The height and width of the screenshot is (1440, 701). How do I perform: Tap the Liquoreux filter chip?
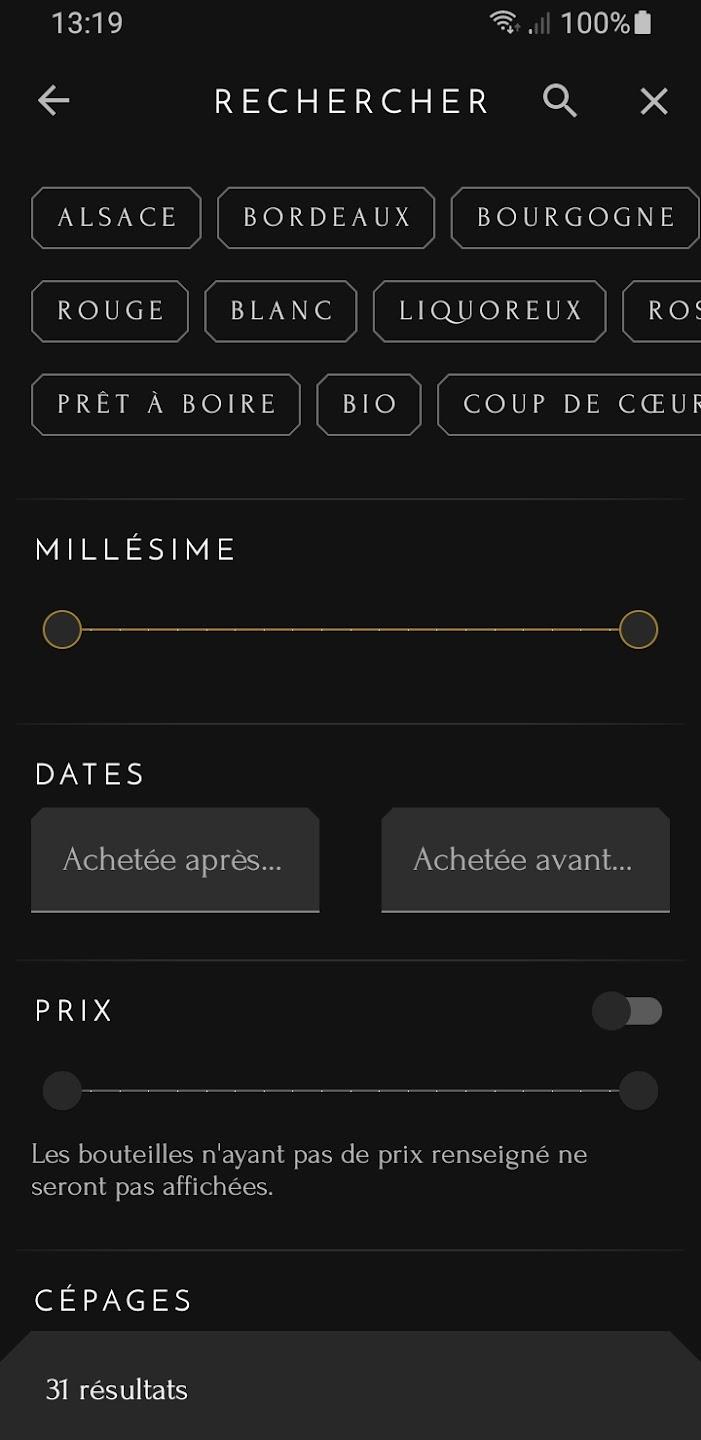click(x=490, y=311)
